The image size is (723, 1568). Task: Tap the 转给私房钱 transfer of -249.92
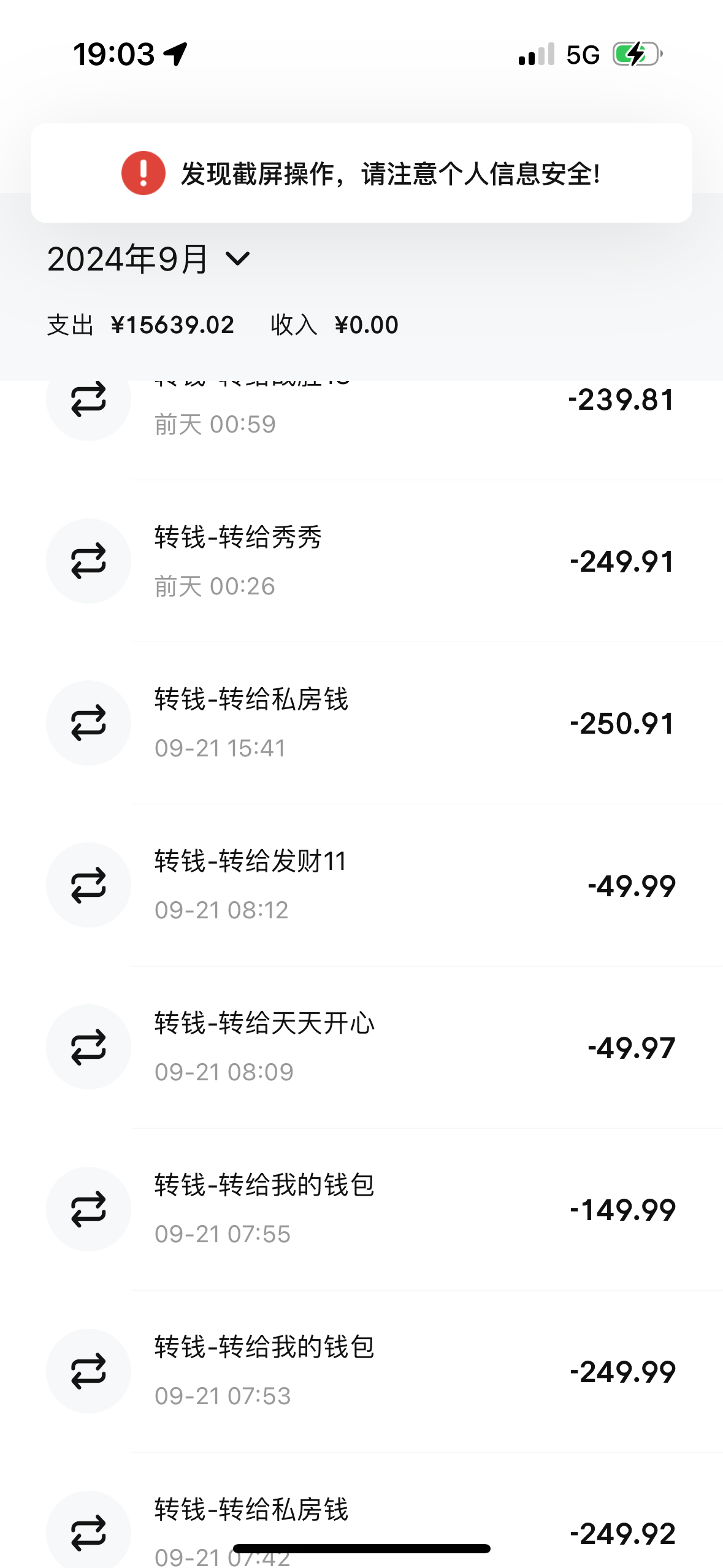coord(361,1521)
